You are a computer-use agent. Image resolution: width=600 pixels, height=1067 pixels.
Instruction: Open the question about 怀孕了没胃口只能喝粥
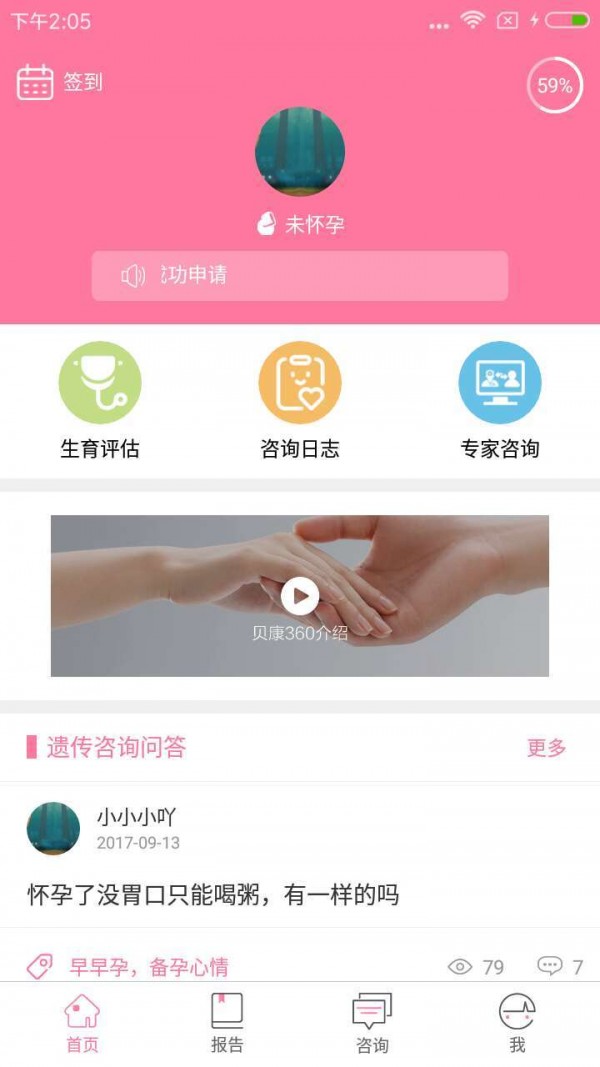(x=213, y=894)
